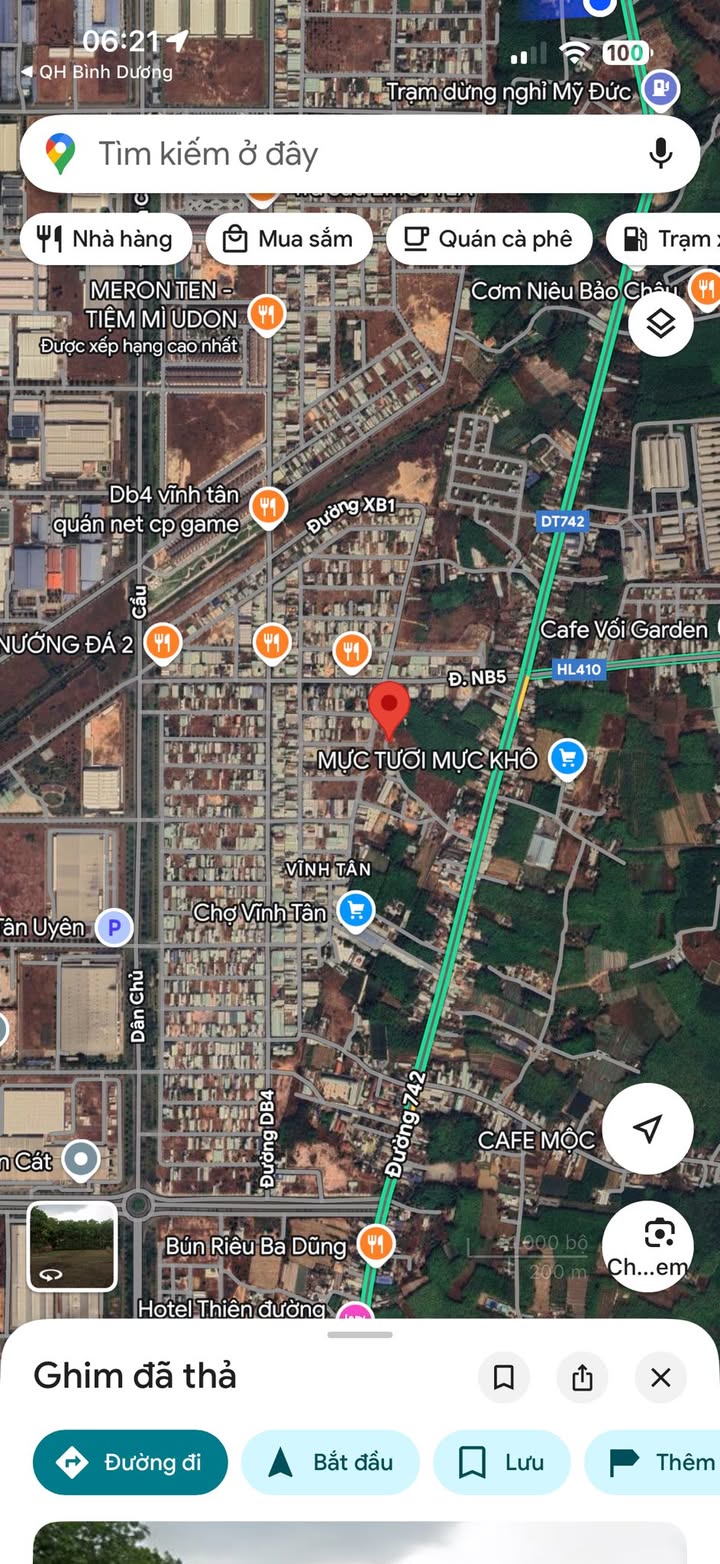Center map on my location
The width and height of the screenshot is (720, 1564).
pyautogui.click(x=648, y=1128)
